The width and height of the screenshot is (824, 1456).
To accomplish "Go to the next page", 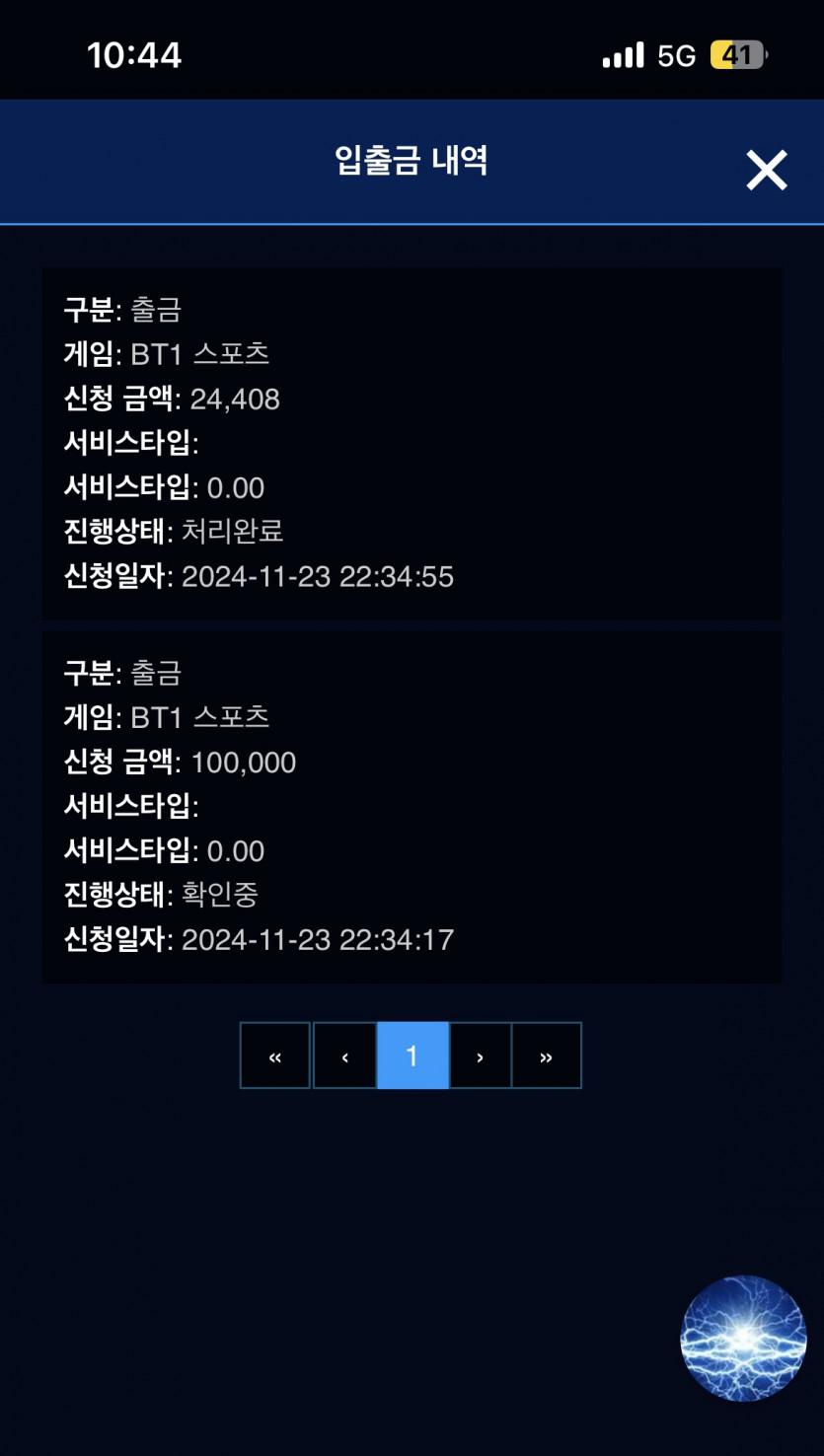I will (x=480, y=1056).
